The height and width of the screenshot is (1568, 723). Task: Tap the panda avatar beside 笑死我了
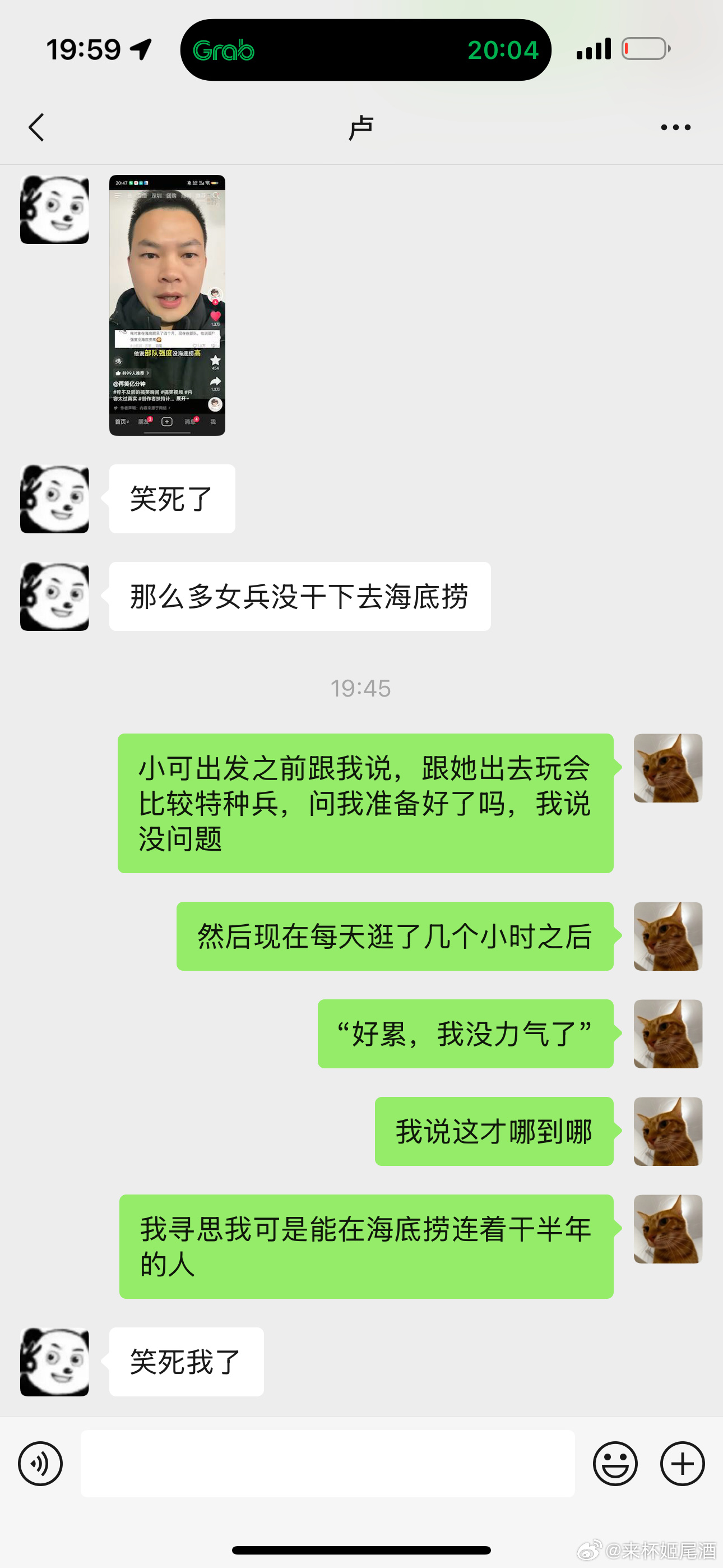click(55, 1362)
